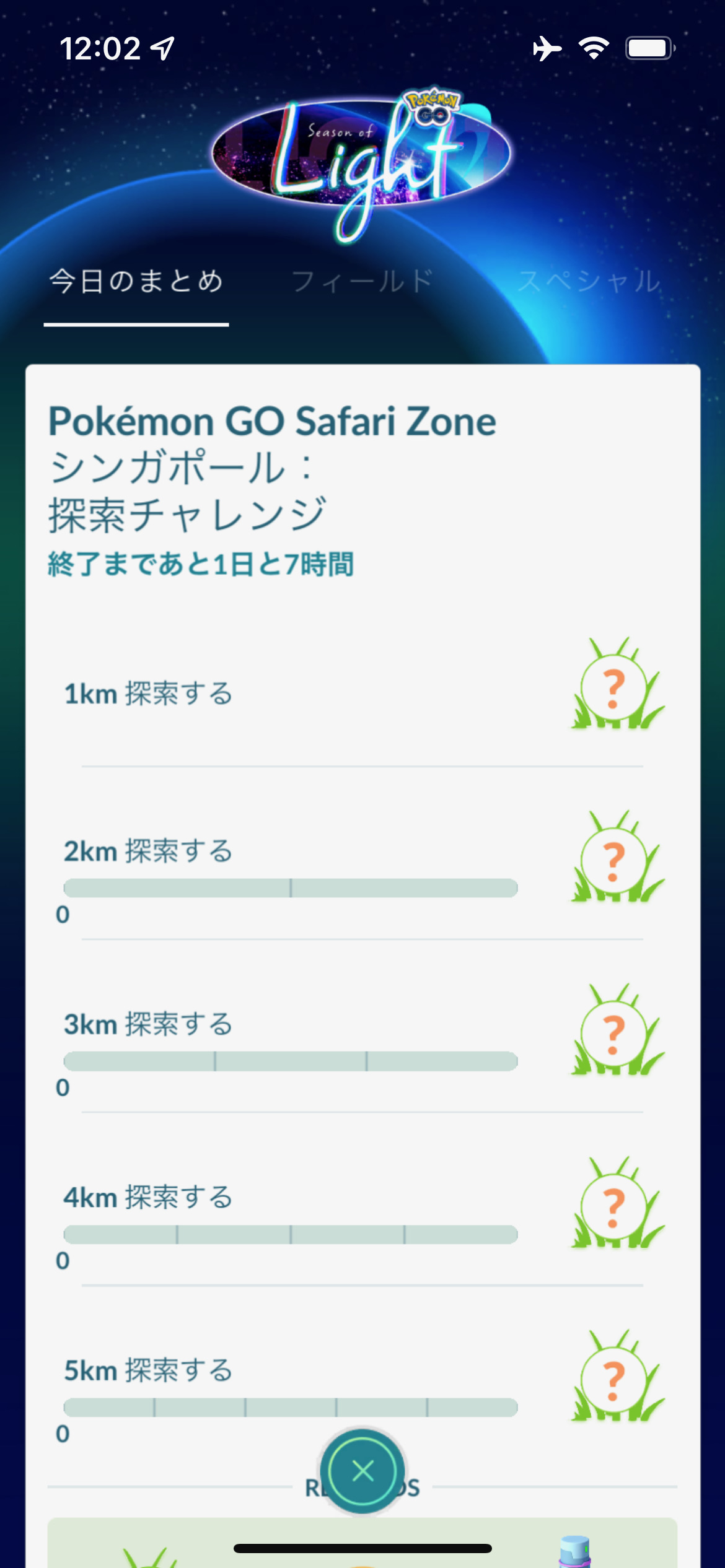Tap the mystery reward for 5km 探索する

pos(617,1376)
